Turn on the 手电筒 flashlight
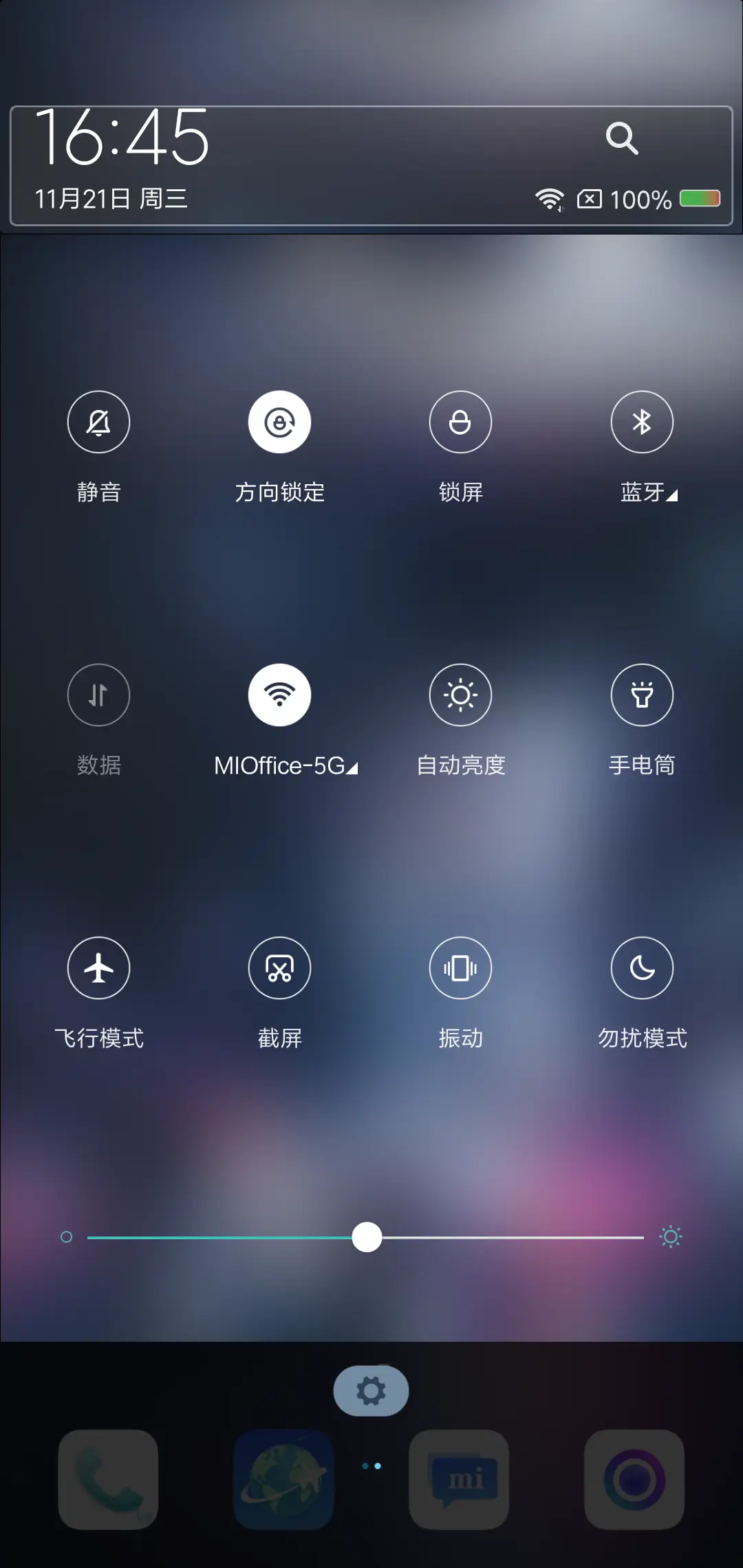 [642, 695]
